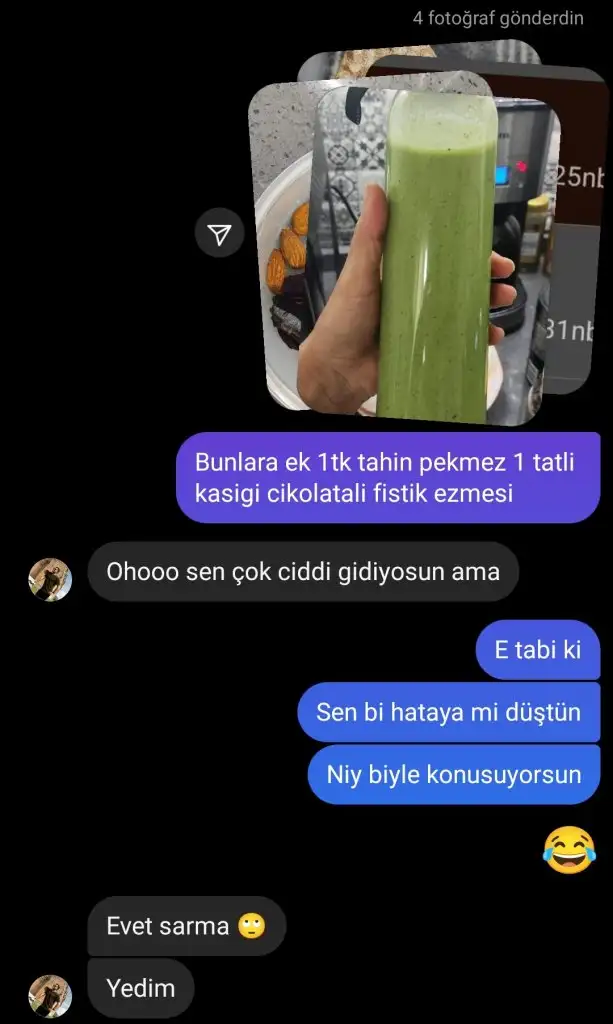Tap the avatar next to the "Yedim" message

50,996
